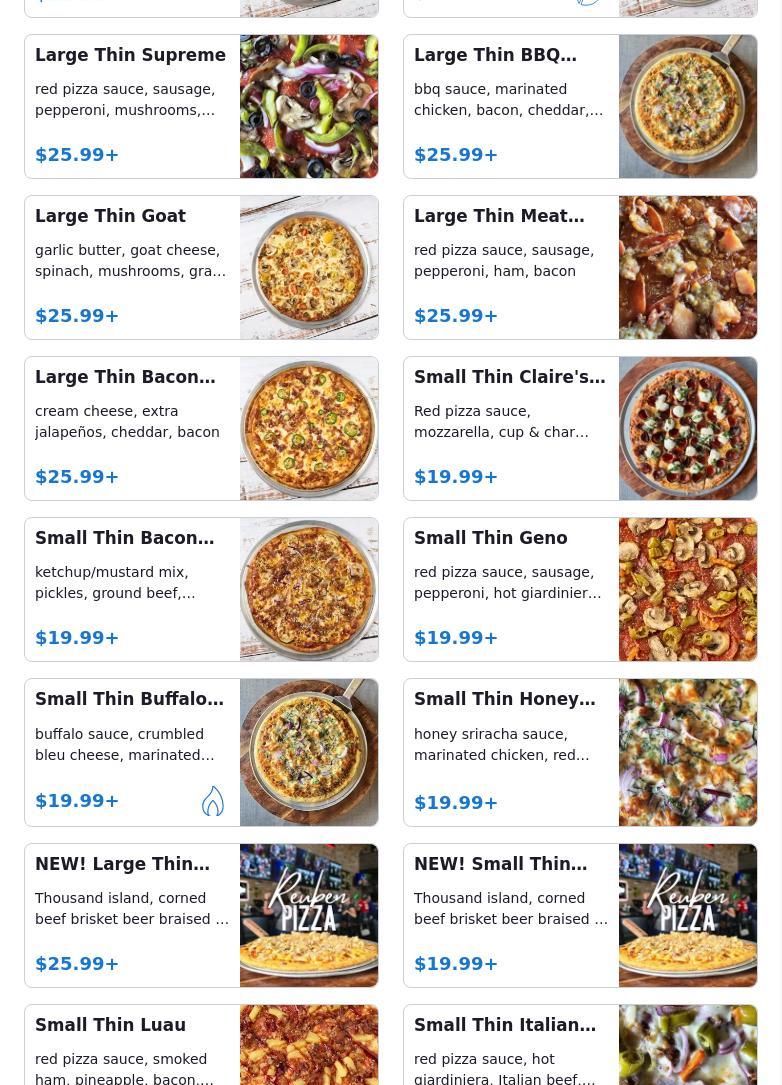Open the Large Thin Meat pizza card

click(580, 268)
